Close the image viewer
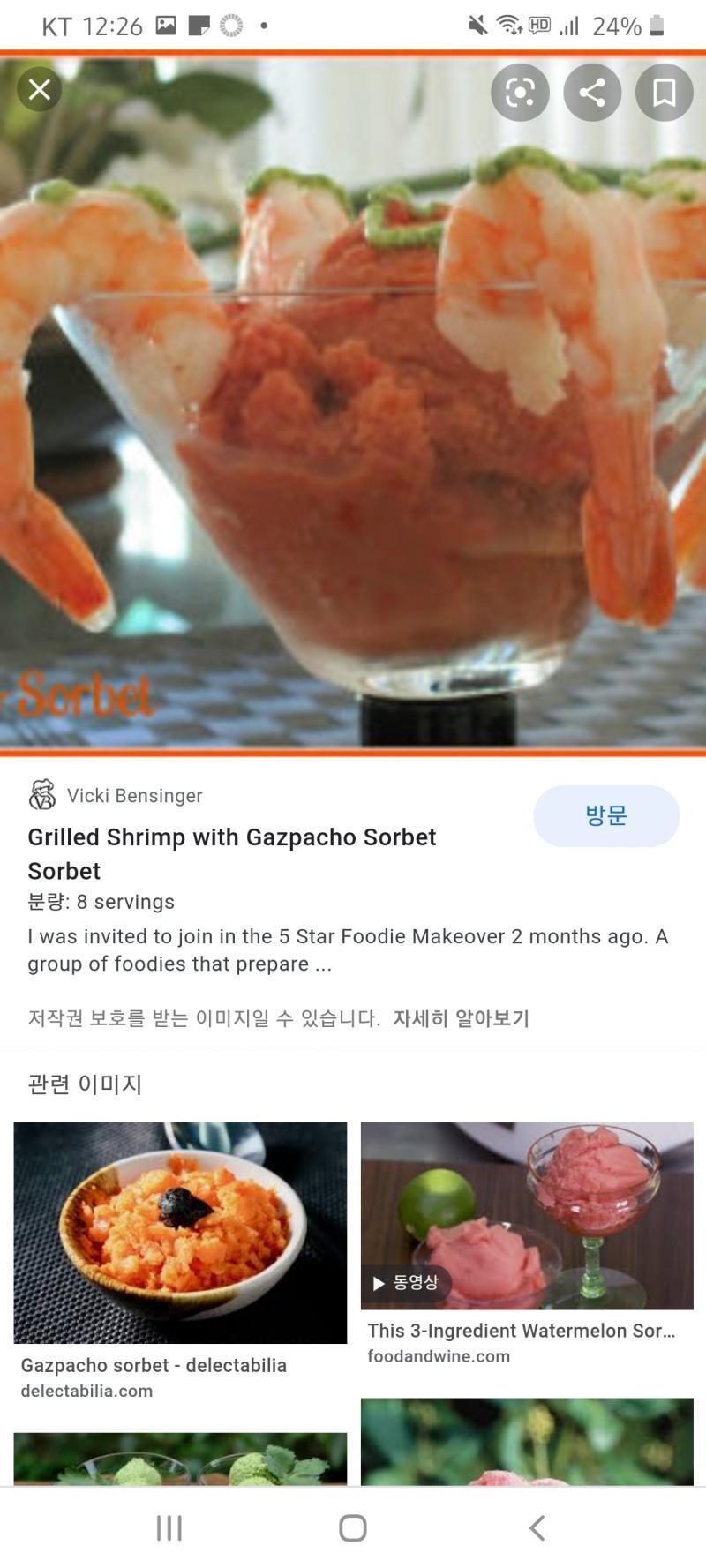The height and width of the screenshot is (1568, 706). coord(40,89)
